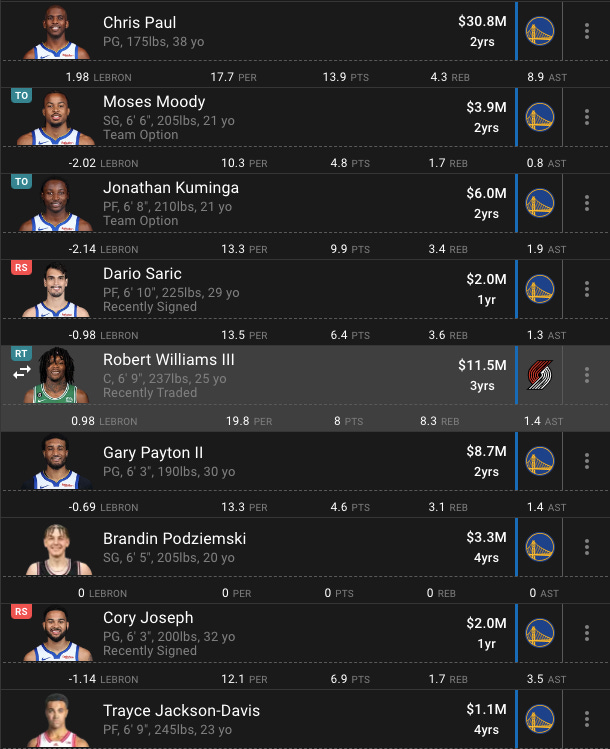Open the options menu for Chris Paul
Screen dimensions: 610x749
pos(587,31)
